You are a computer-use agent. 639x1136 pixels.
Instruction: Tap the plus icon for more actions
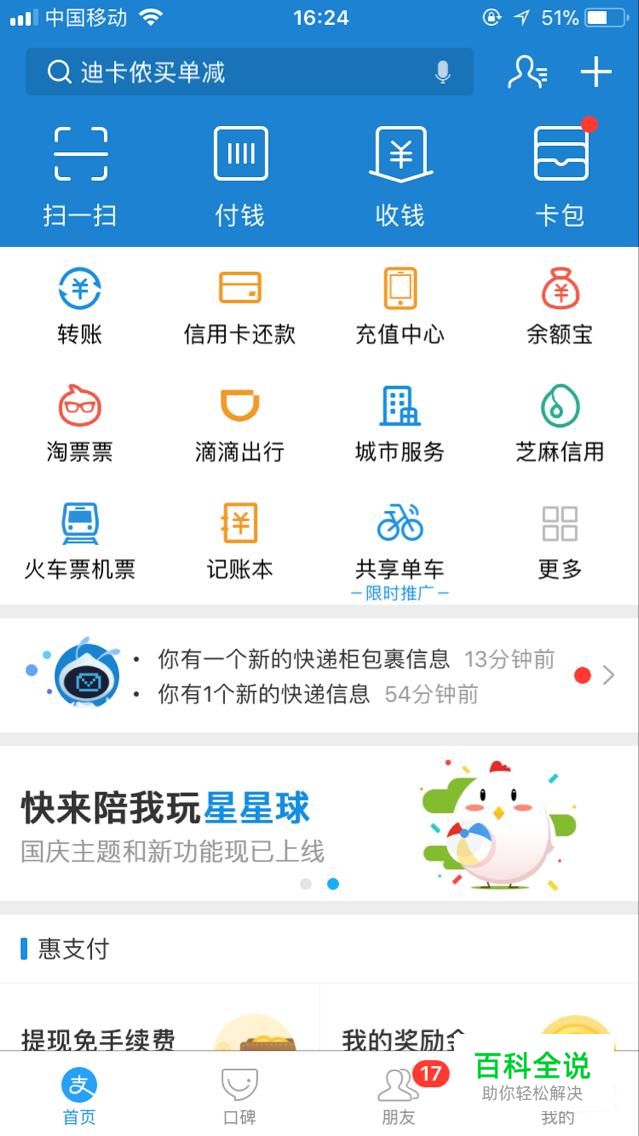[596, 72]
